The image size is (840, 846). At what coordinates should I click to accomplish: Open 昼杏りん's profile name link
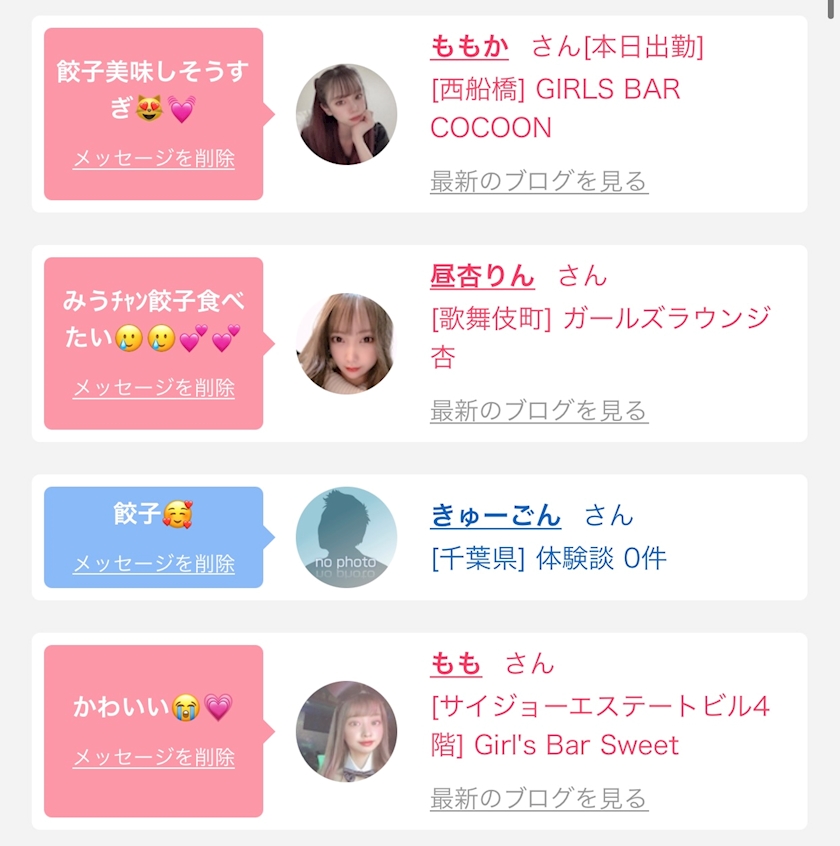[482, 276]
